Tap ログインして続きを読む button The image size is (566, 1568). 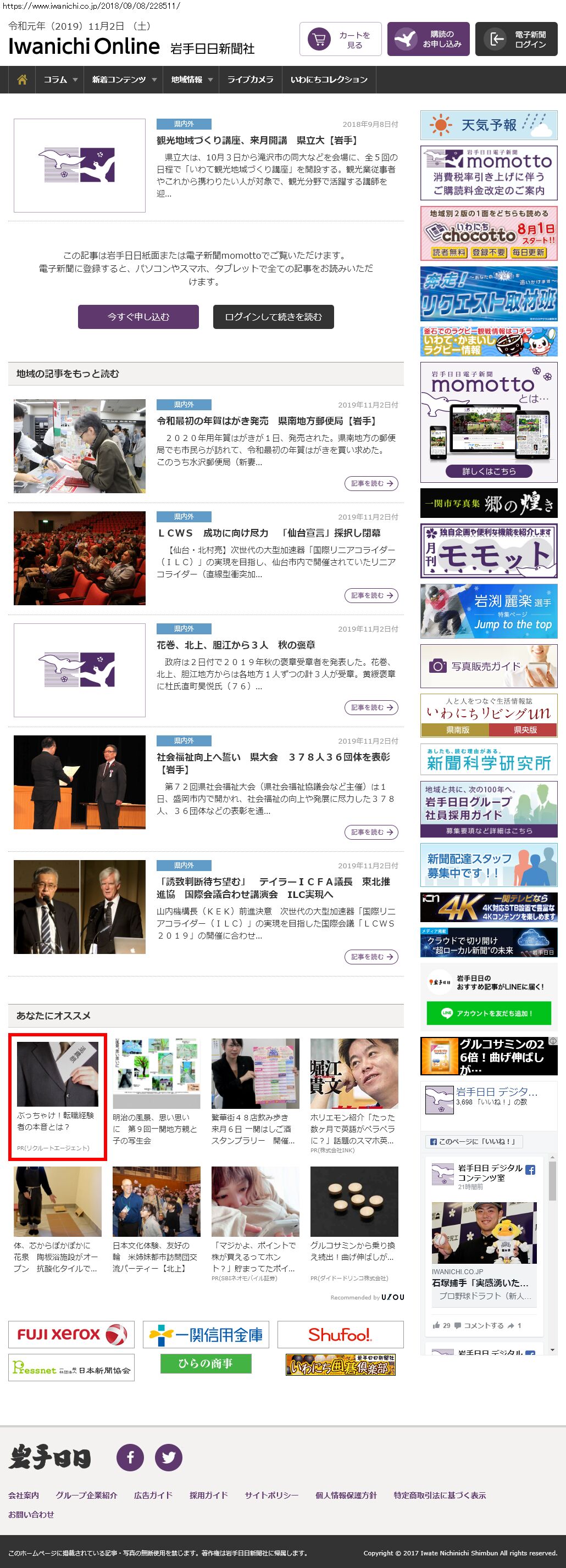[273, 317]
